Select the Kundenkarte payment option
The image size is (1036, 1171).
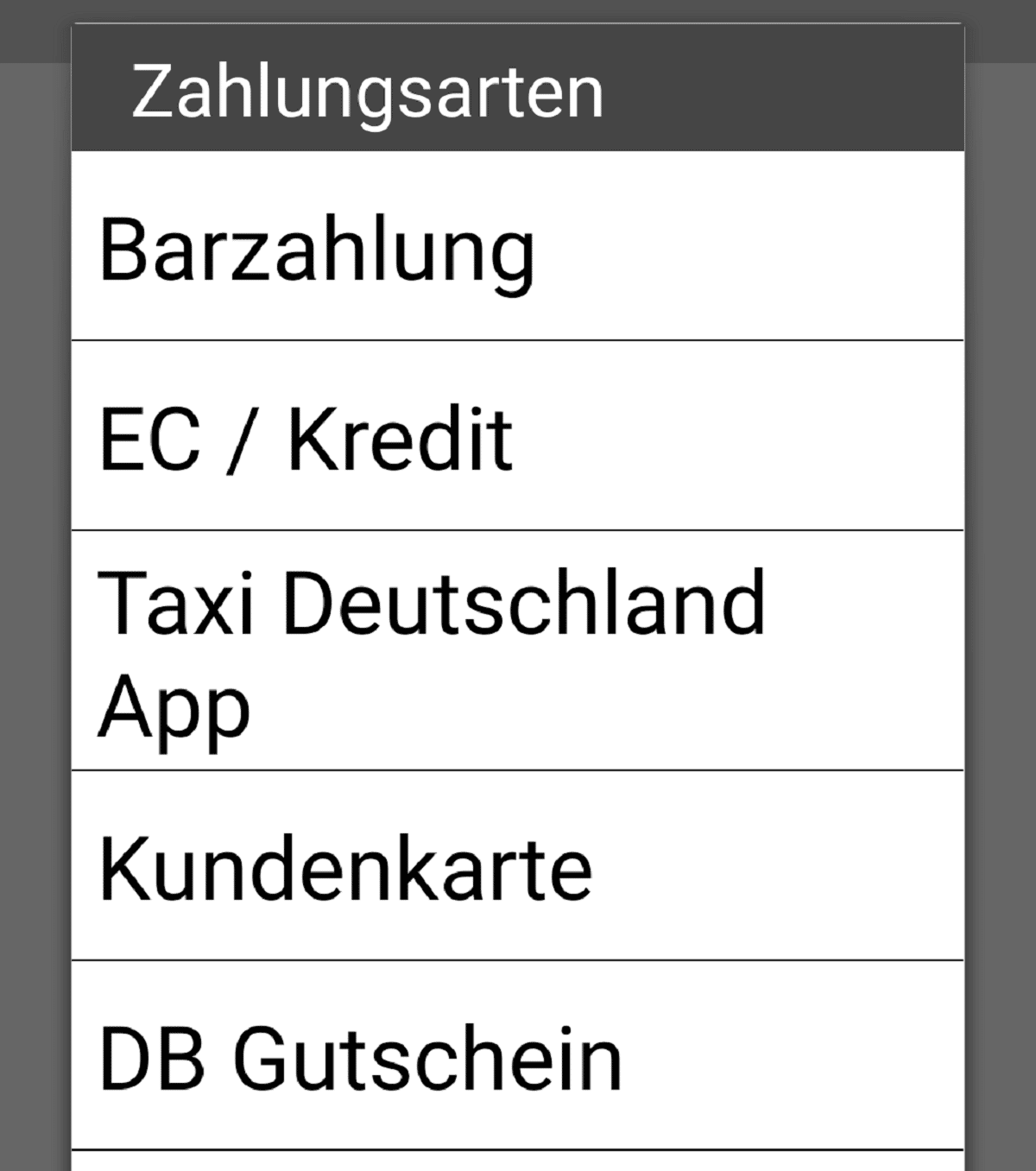point(516,866)
